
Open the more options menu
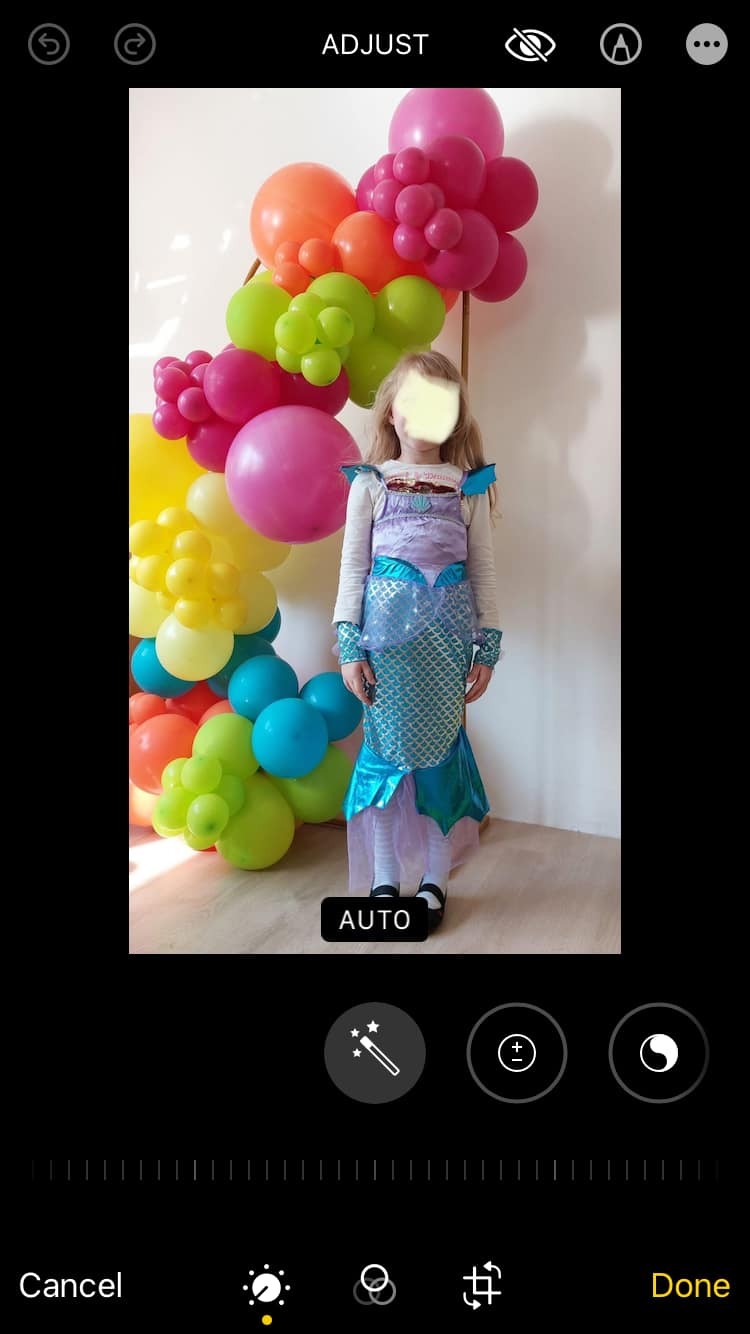(x=706, y=45)
